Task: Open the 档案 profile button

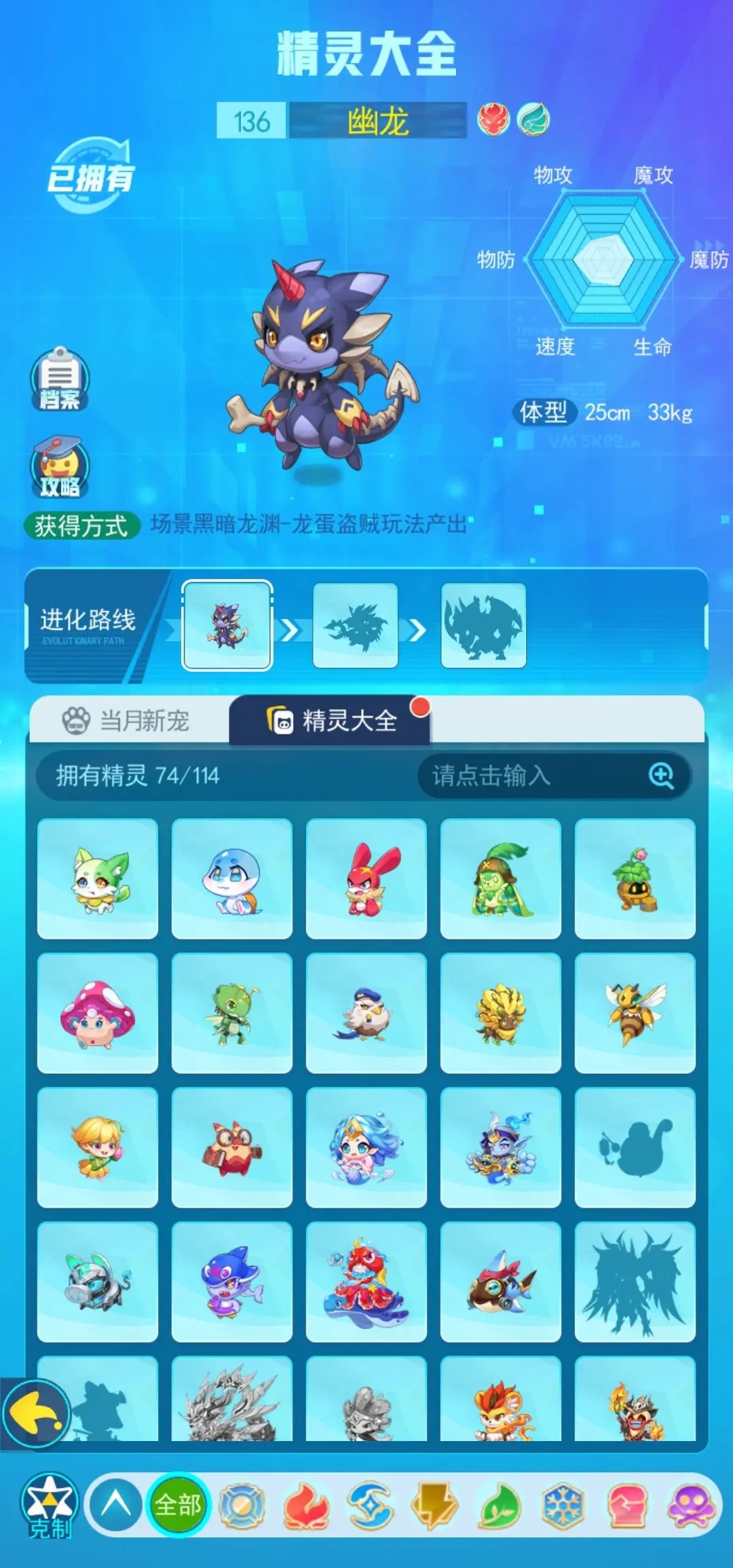Action: 59,379
